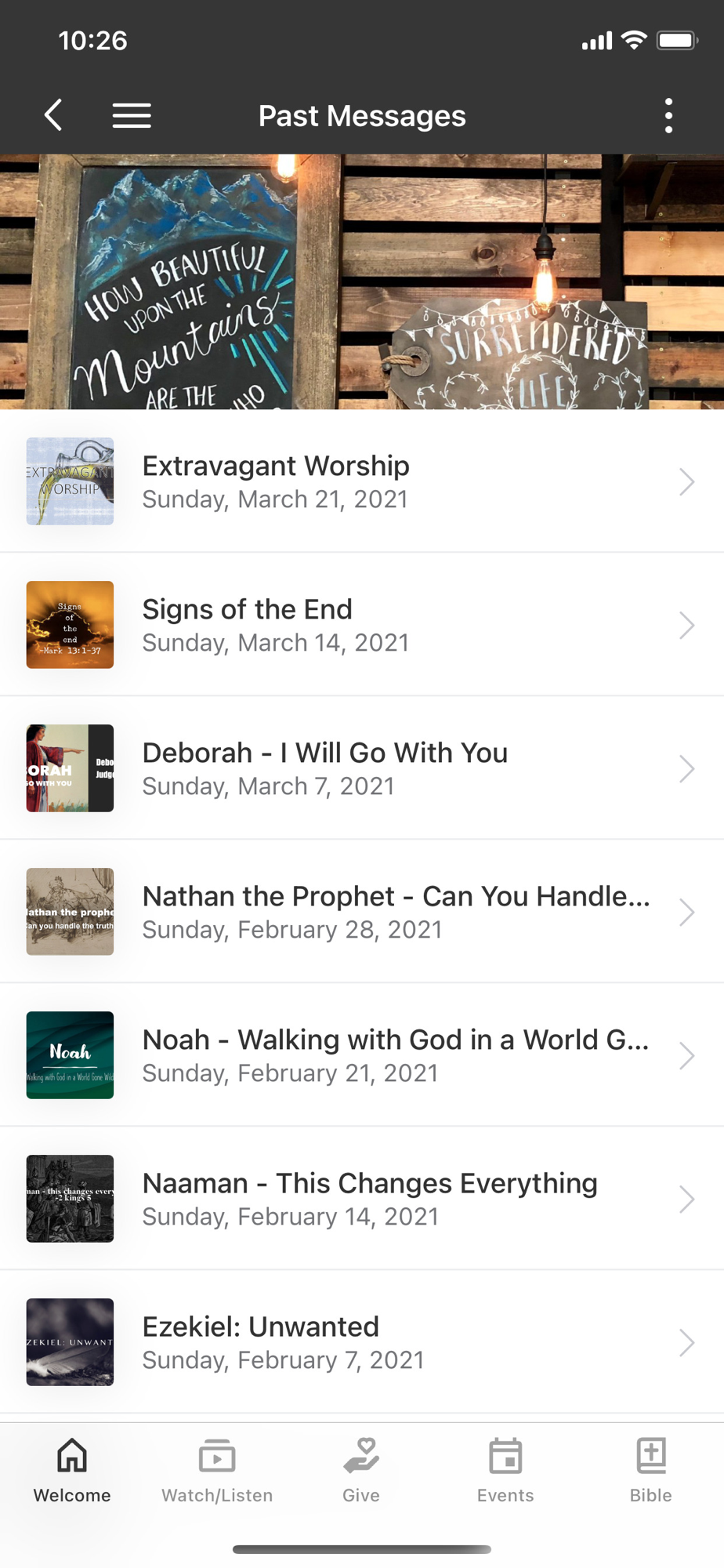Open the three-dot overflow menu
Screen dimensions: 724x1568
pos(668,115)
